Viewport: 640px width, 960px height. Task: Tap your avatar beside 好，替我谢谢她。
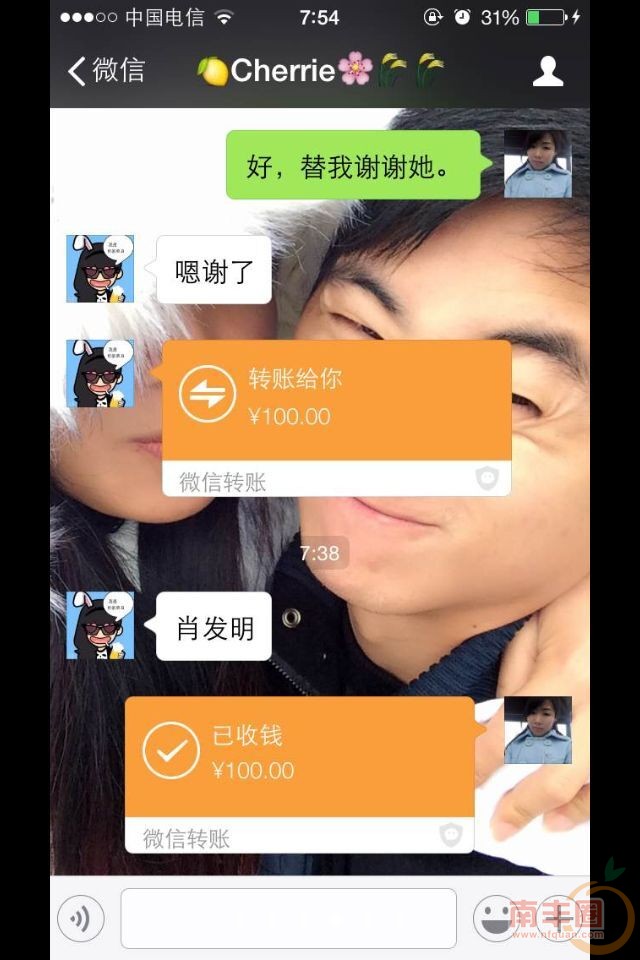tap(537, 163)
